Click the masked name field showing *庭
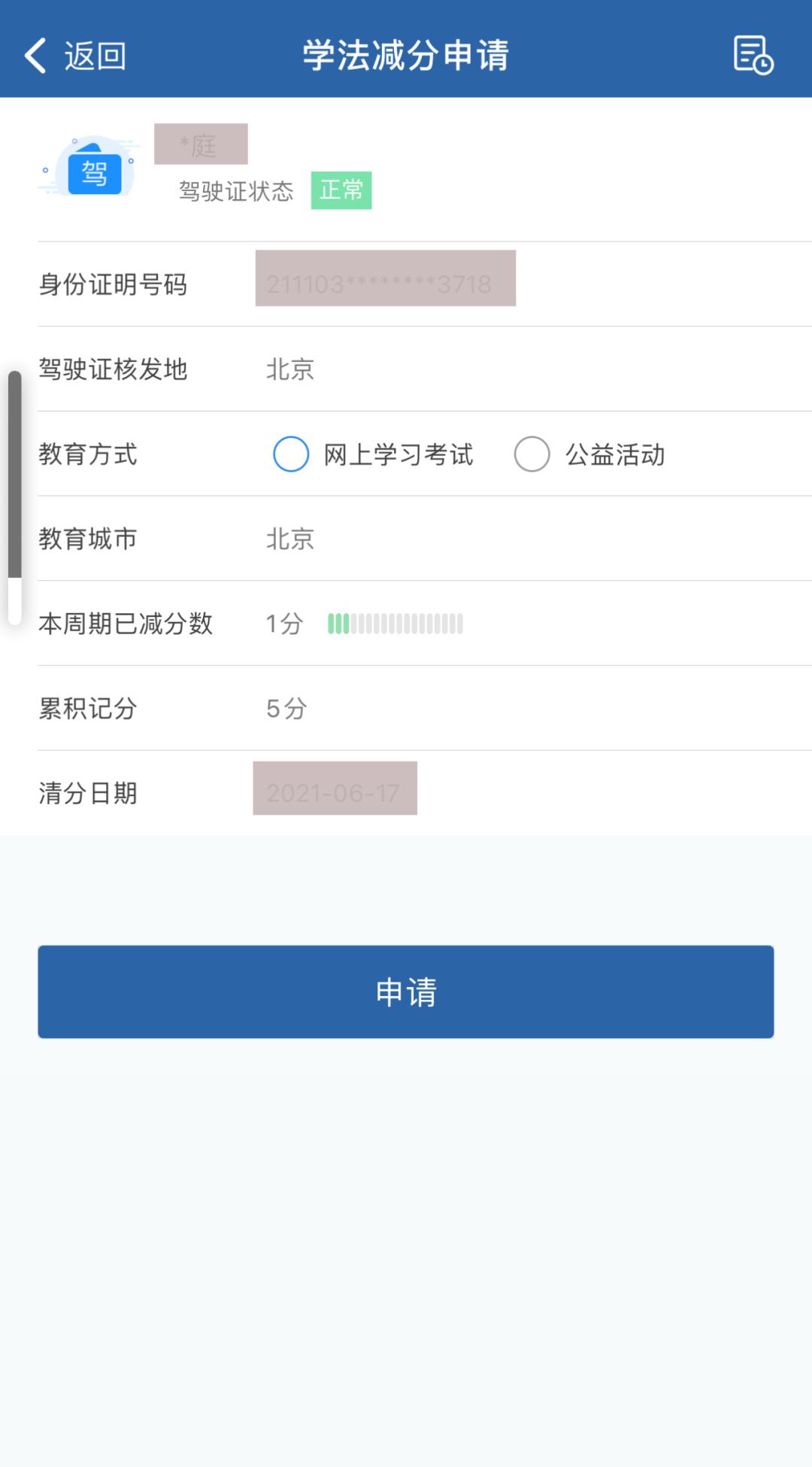Viewport: 812px width, 1467px height. click(201, 144)
